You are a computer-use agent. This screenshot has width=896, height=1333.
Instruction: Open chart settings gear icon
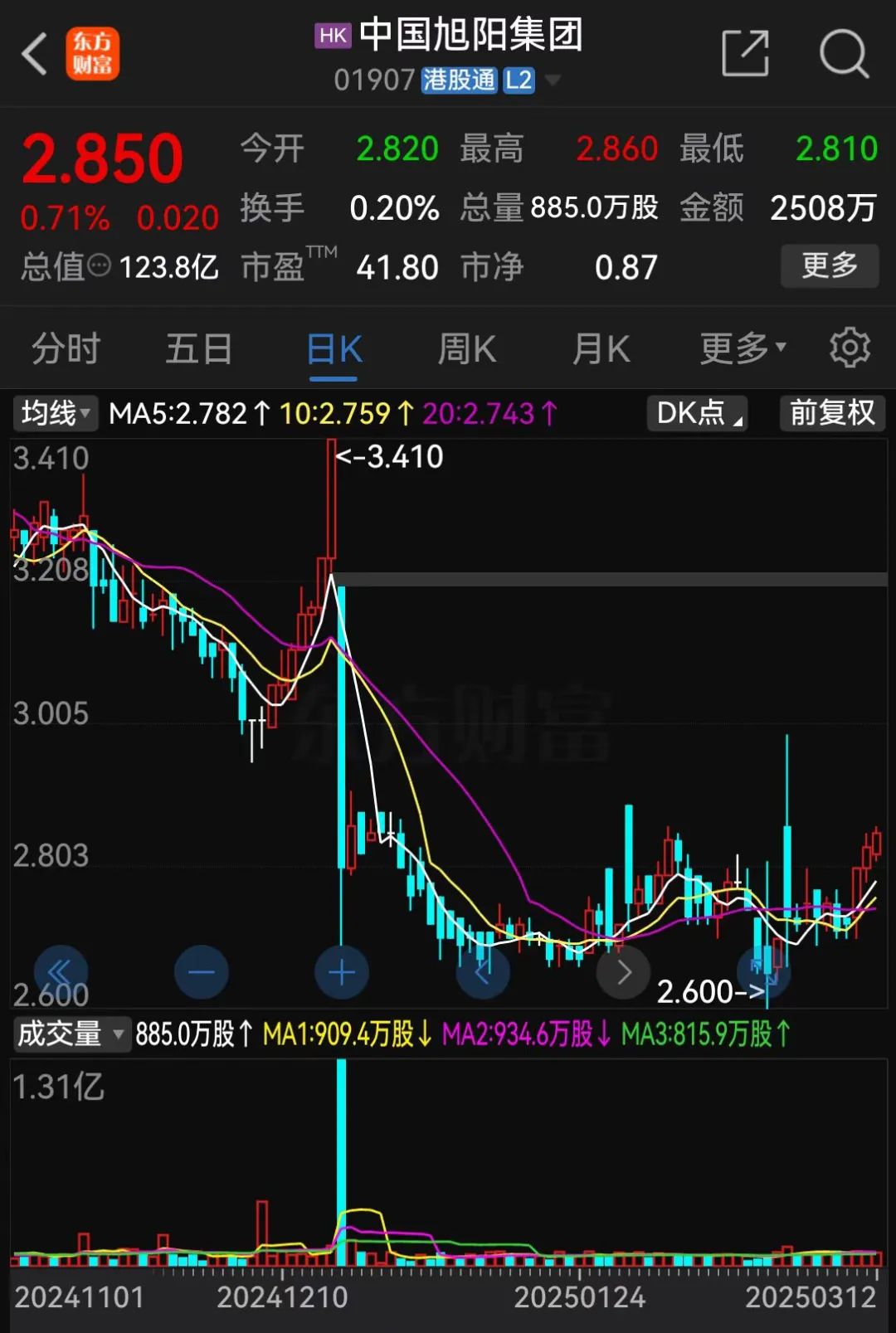click(850, 348)
